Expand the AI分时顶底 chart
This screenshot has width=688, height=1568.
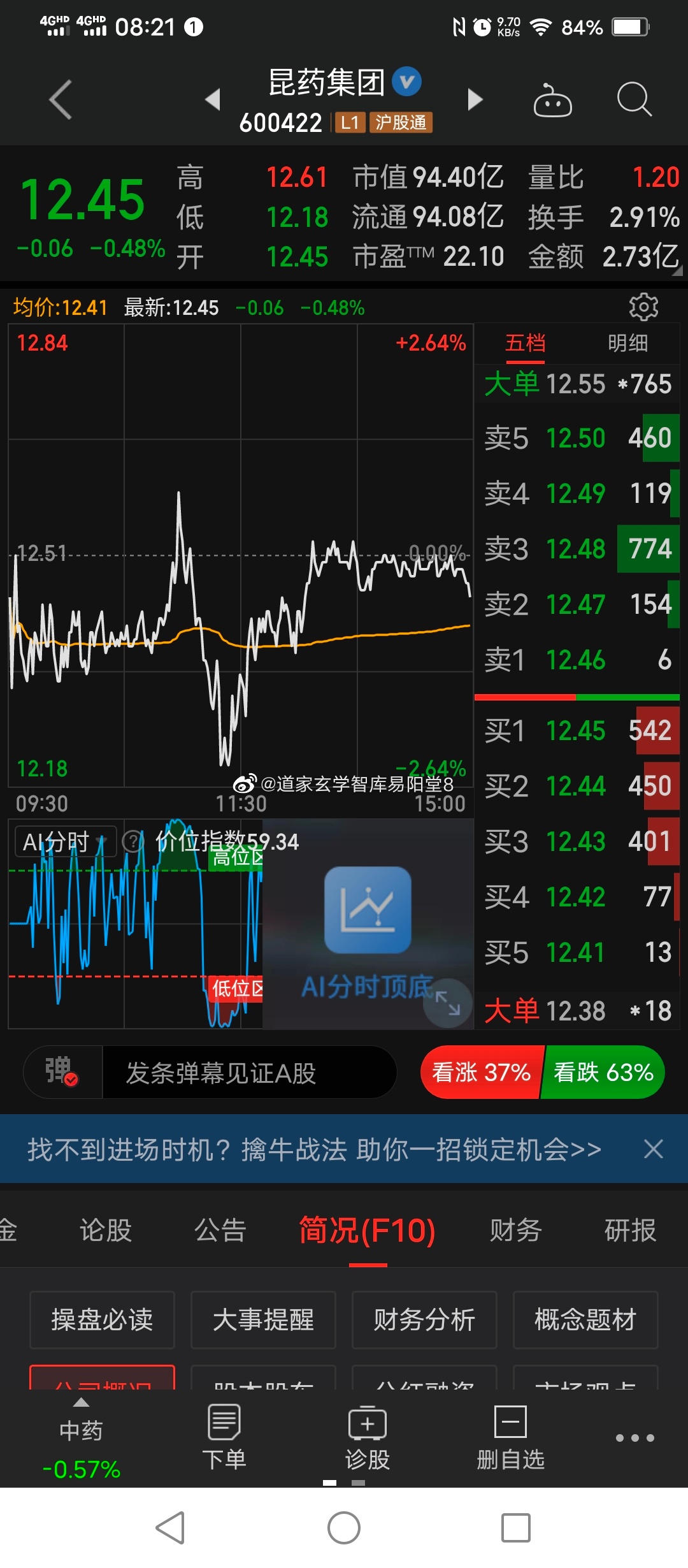click(x=448, y=1004)
